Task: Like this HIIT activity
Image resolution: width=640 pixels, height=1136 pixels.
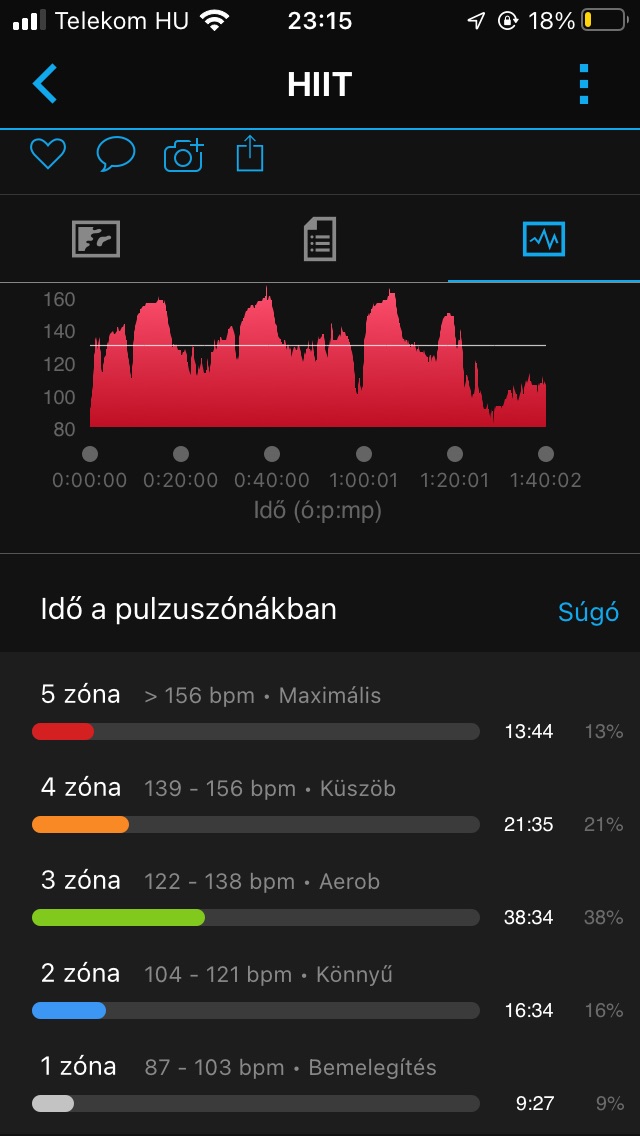Action: point(47,154)
